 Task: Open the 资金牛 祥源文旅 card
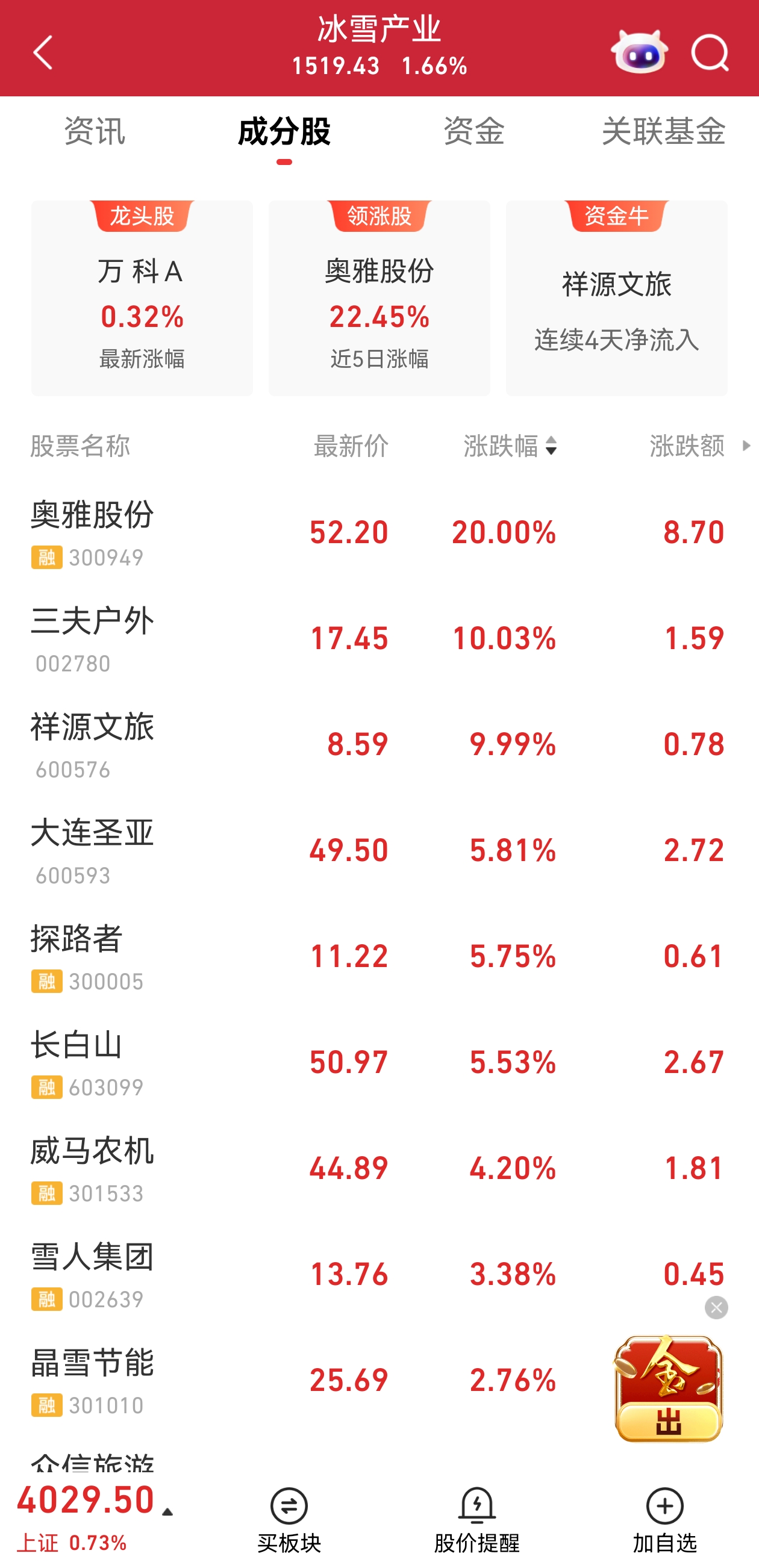pos(616,298)
